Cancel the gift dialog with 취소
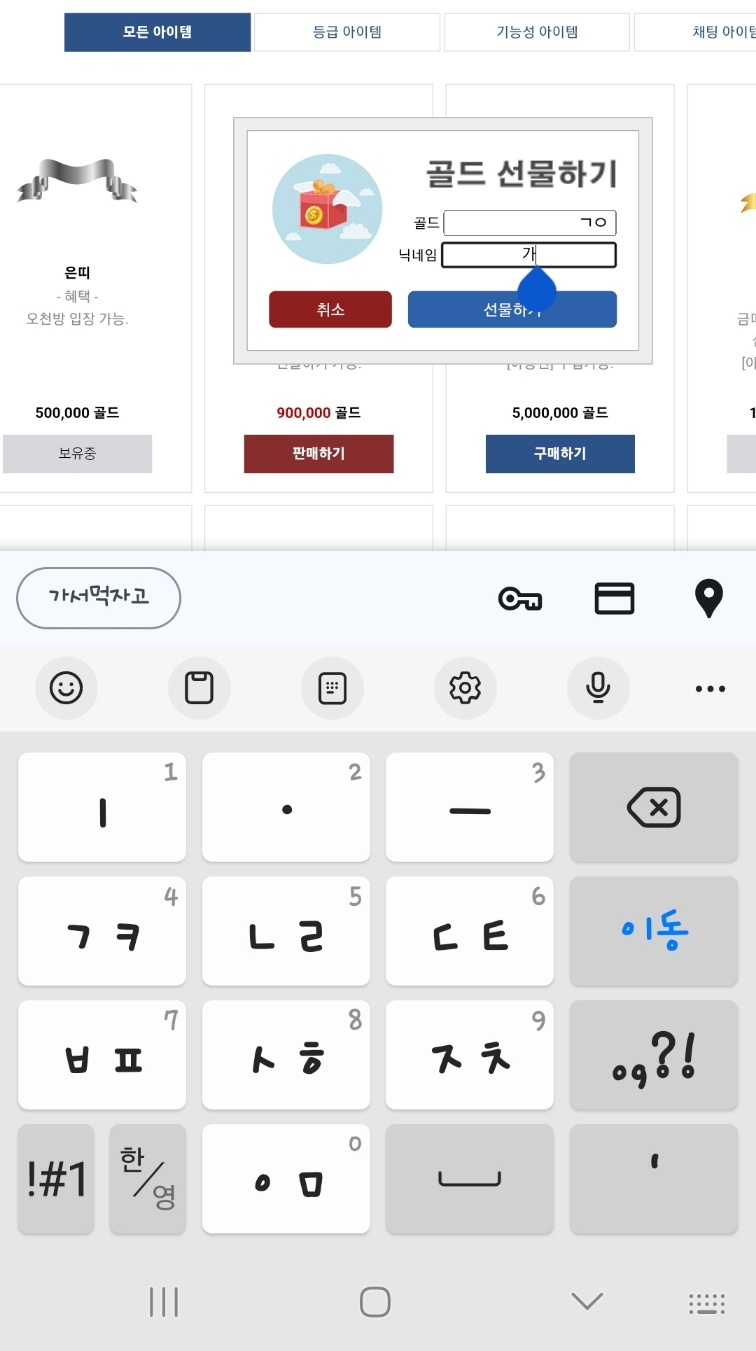The image size is (756, 1351). click(330, 310)
